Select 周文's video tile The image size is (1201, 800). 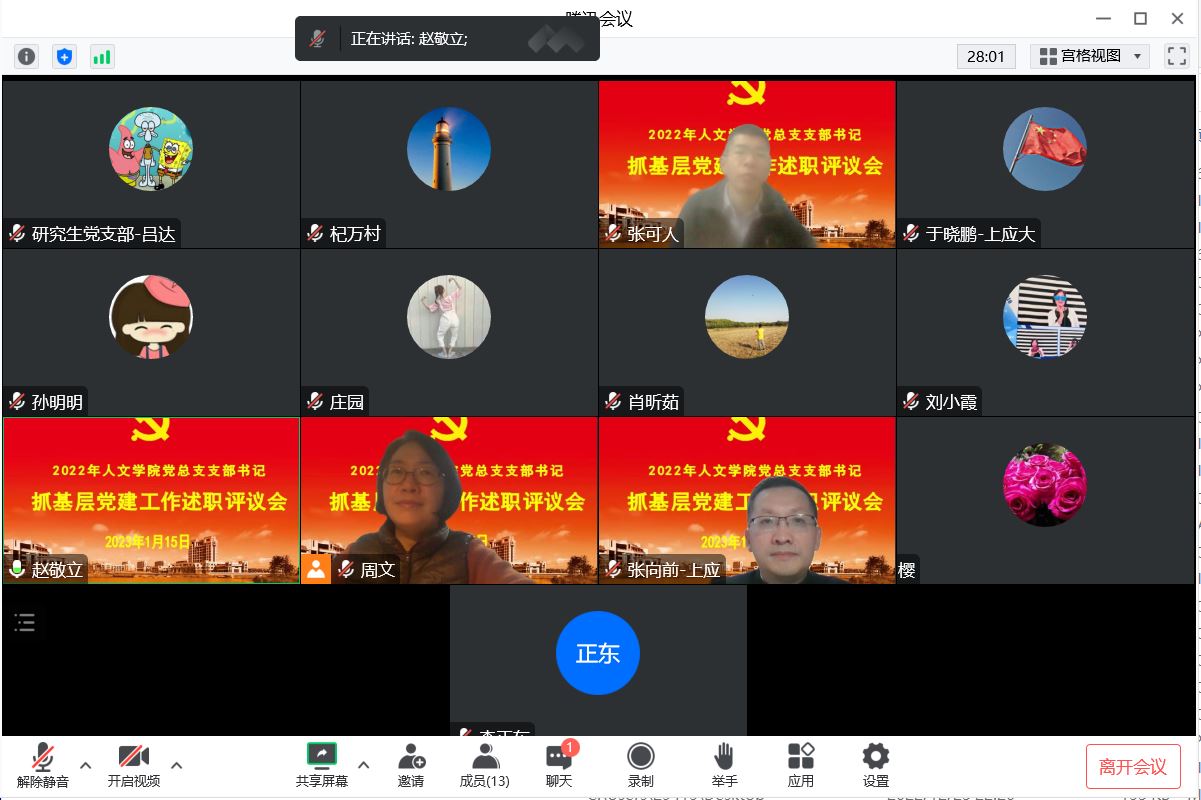tap(449, 500)
